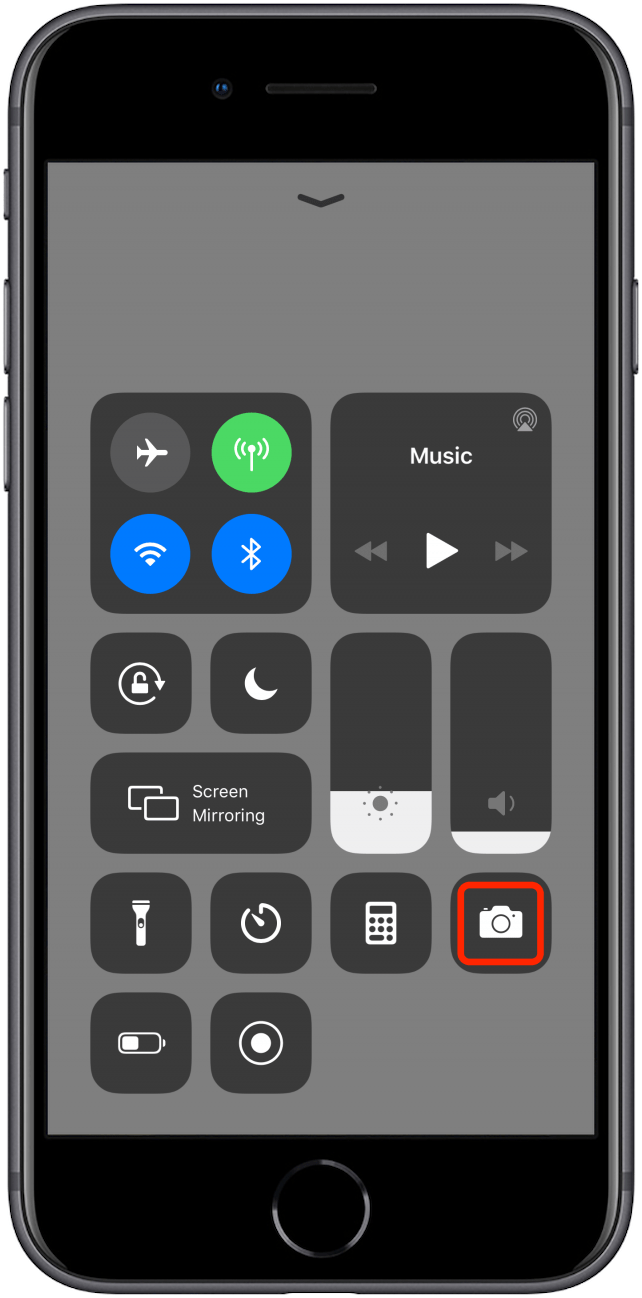Launch the Camera
The image size is (642, 1298).
(501, 923)
